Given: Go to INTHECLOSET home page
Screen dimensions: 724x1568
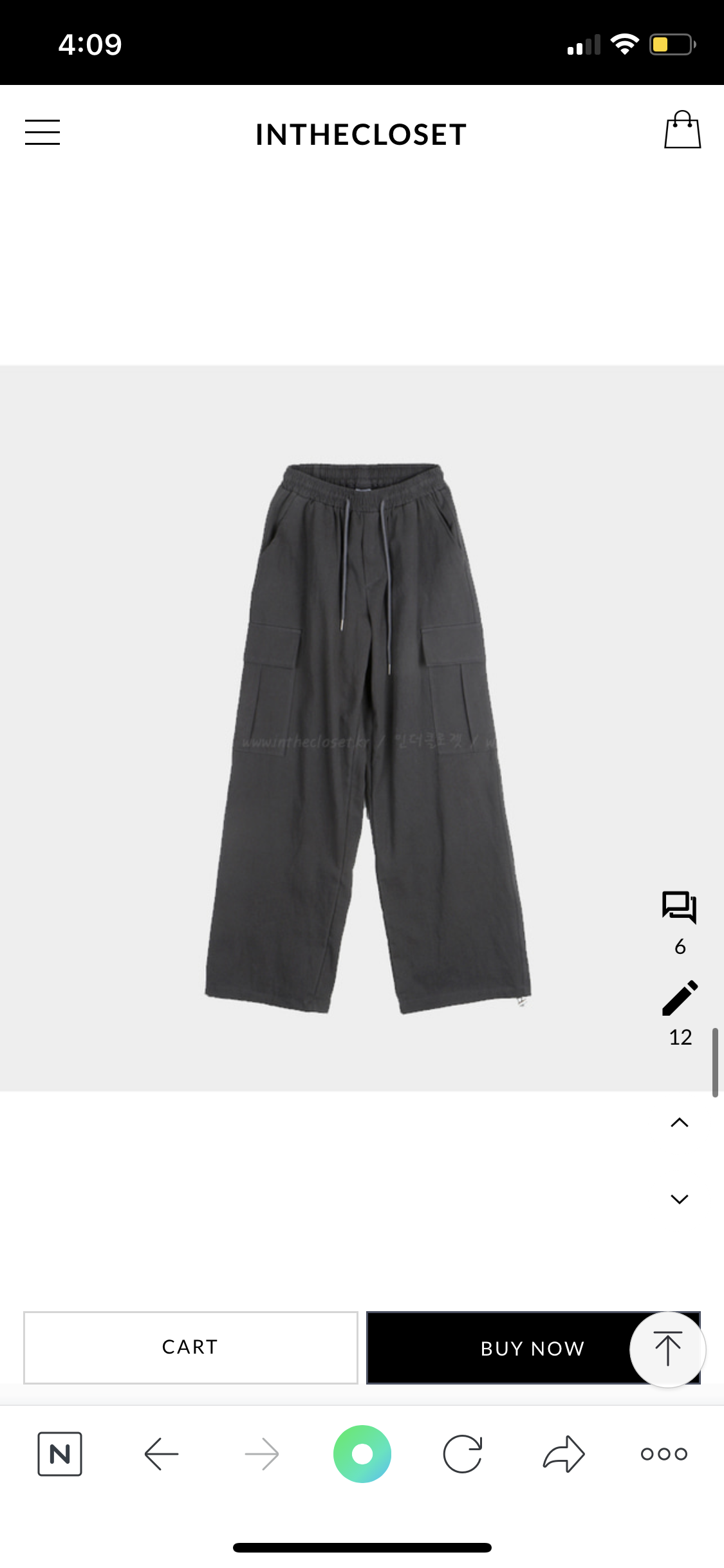Looking at the screenshot, I should pyautogui.click(x=361, y=135).
